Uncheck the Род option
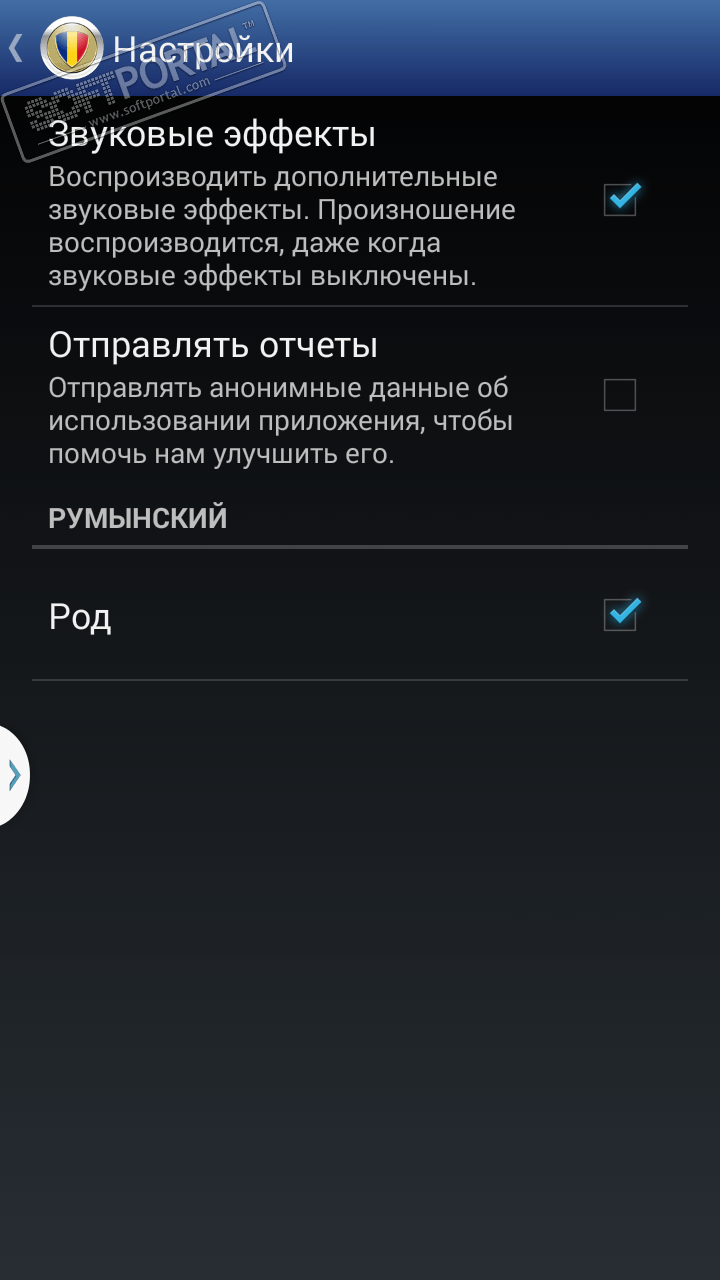The height and width of the screenshot is (1280, 720). [621, 613]
